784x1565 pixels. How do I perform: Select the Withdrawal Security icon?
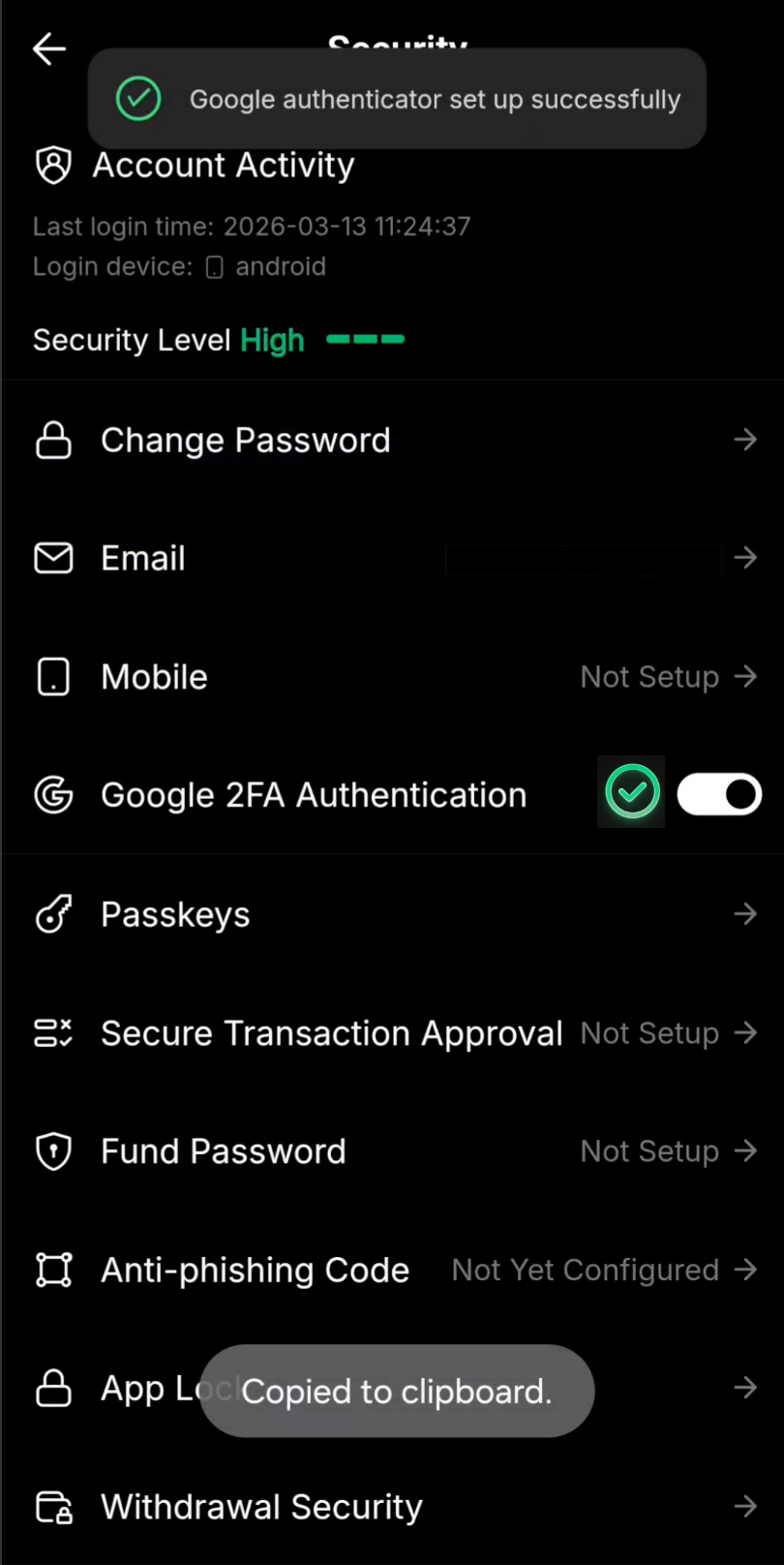53,1506
